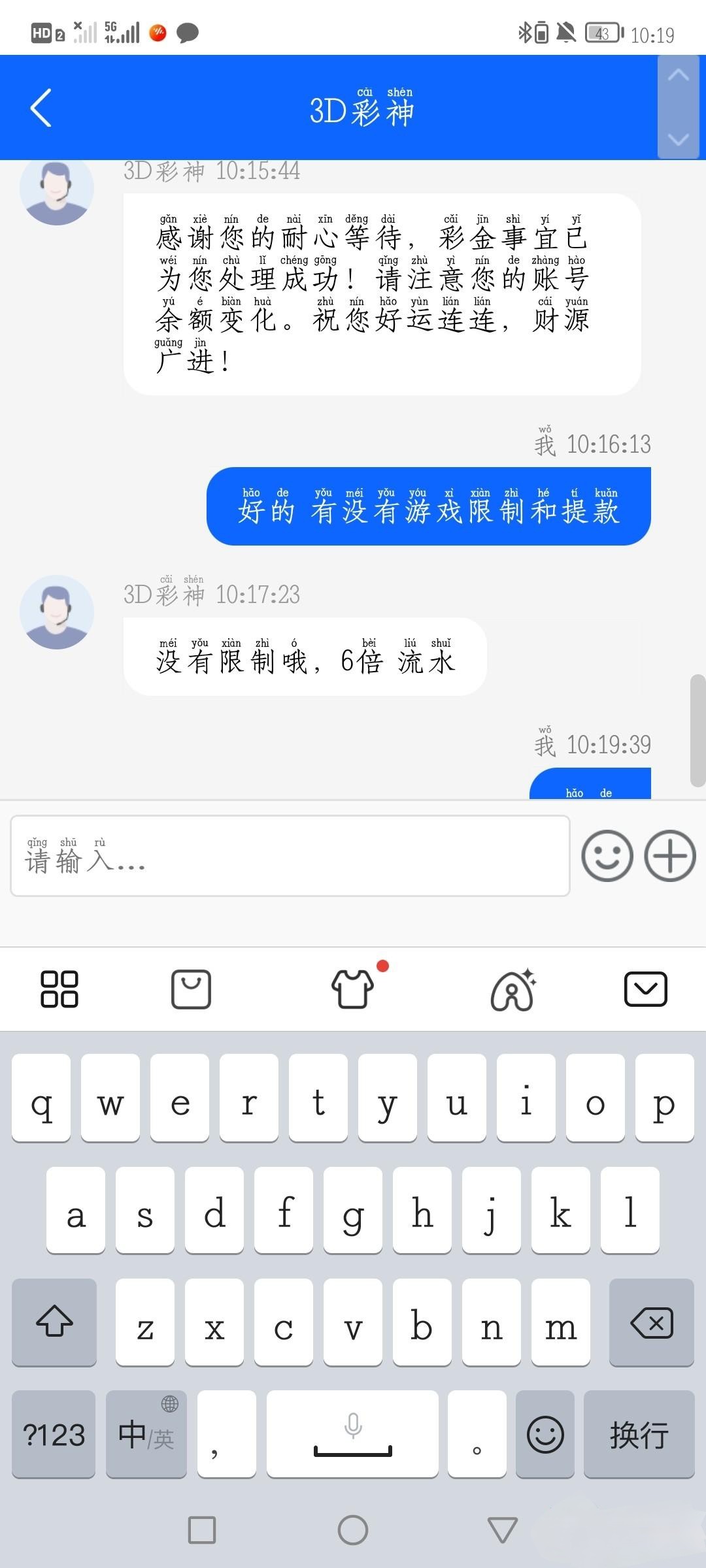Open the keyboard AI assistant icon
This screenshot has width=706, height=1568.
pyautogui.click(x=513, y=989)
